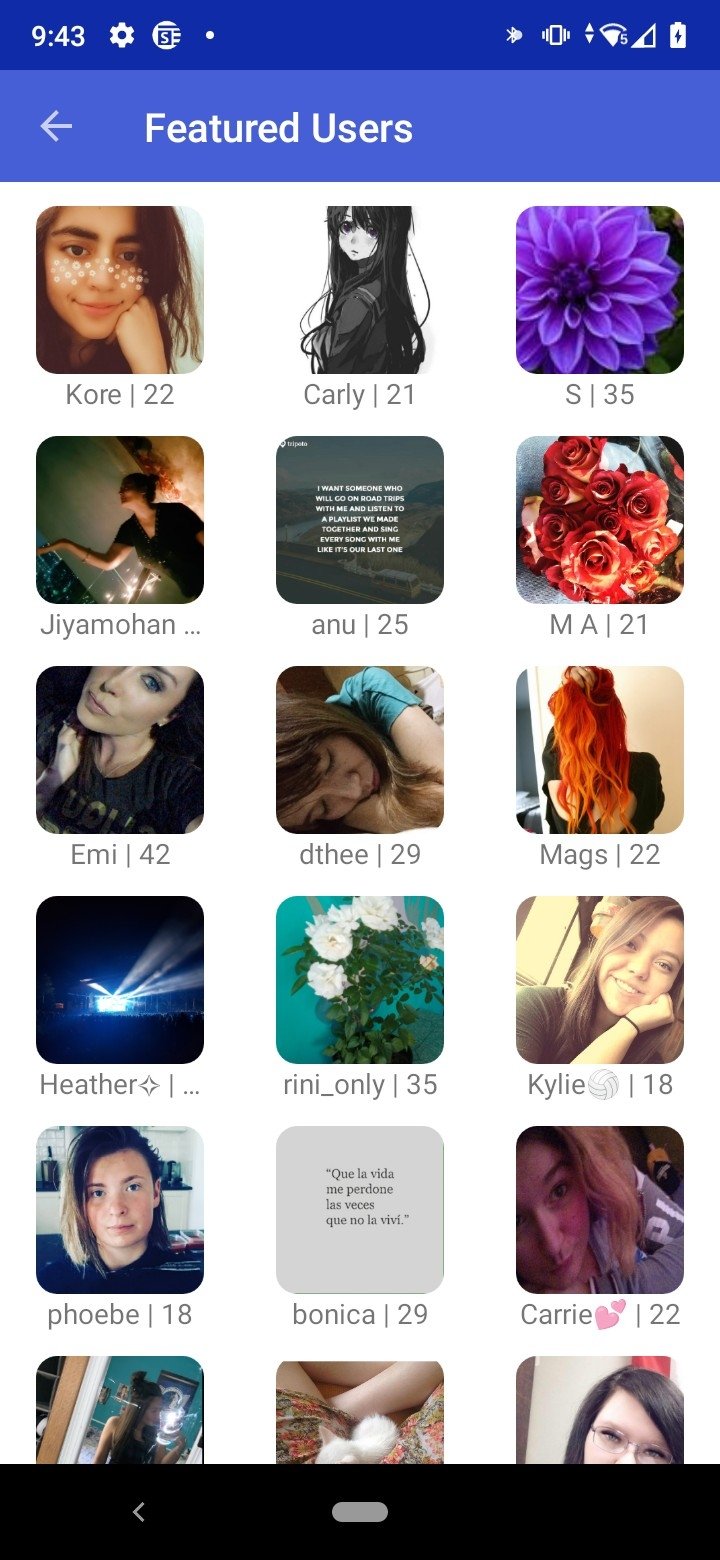Screen dimensions: 720x1560
Task: Tap the home pill in navigation bar
Action: tap(360, 1512)
